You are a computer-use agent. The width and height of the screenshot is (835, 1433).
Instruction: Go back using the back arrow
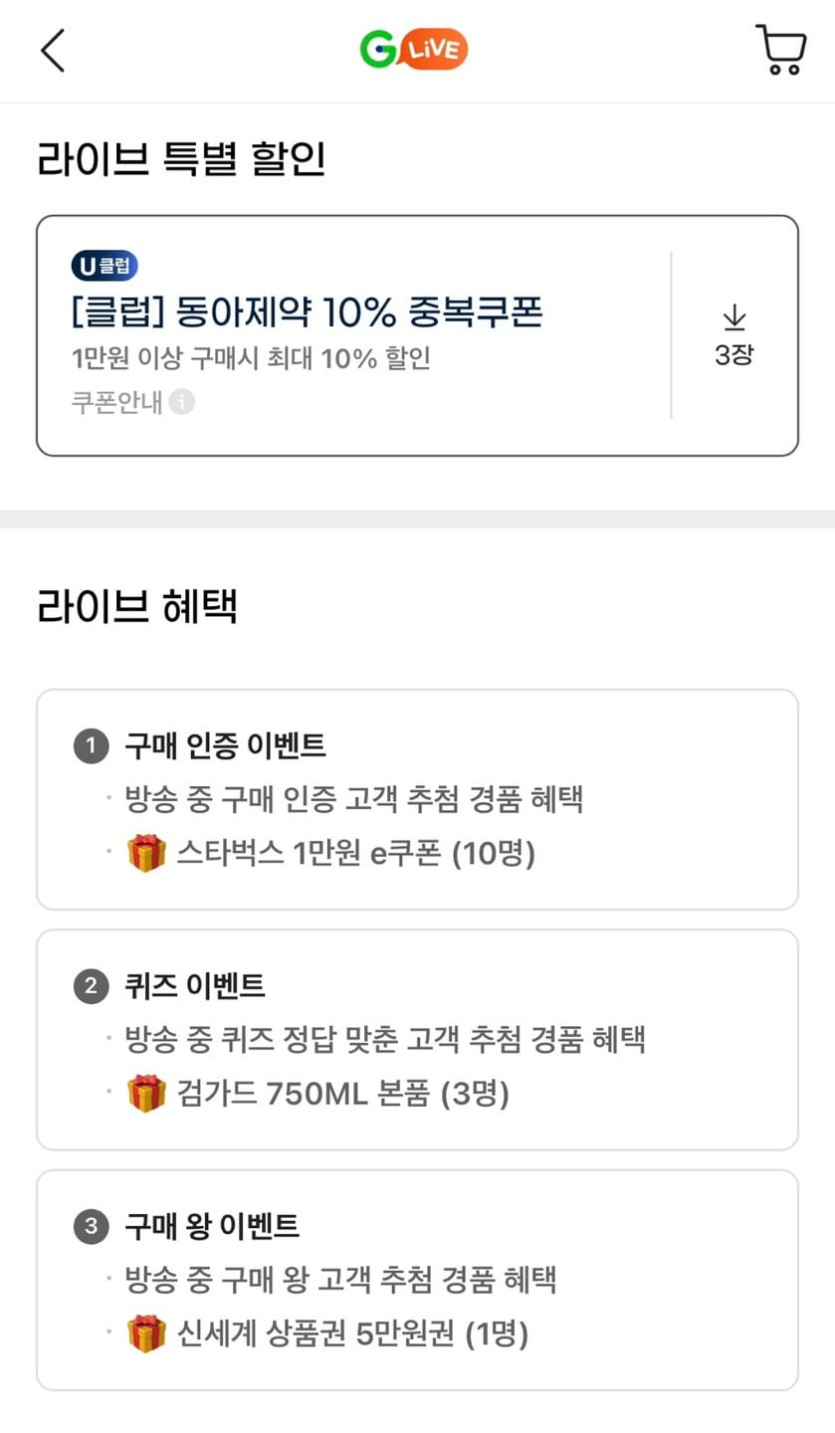tap(52, 50)
